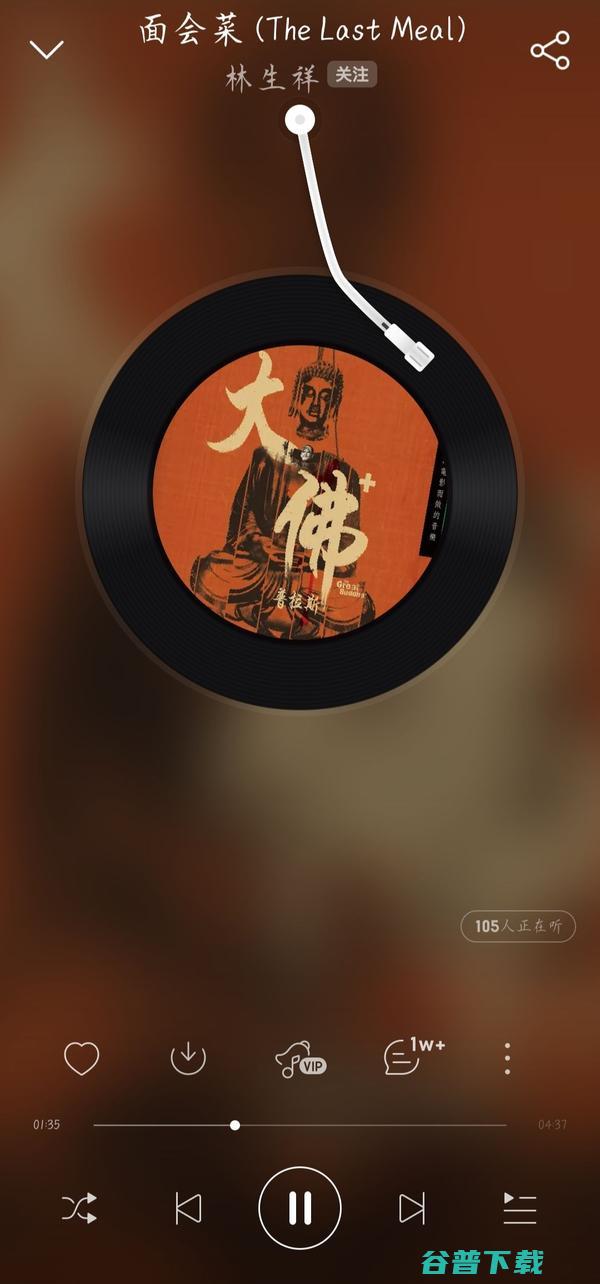
Task: Like this song with the heart icon
Action: click(81, 1058)
